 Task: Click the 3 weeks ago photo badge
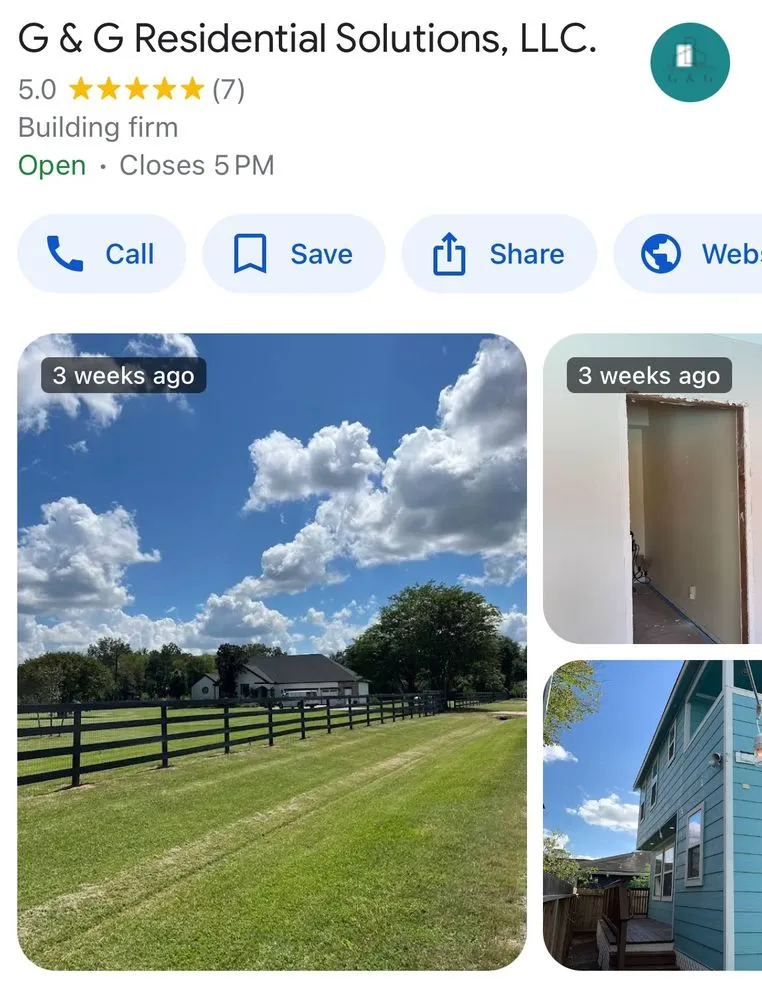(122, 376)
